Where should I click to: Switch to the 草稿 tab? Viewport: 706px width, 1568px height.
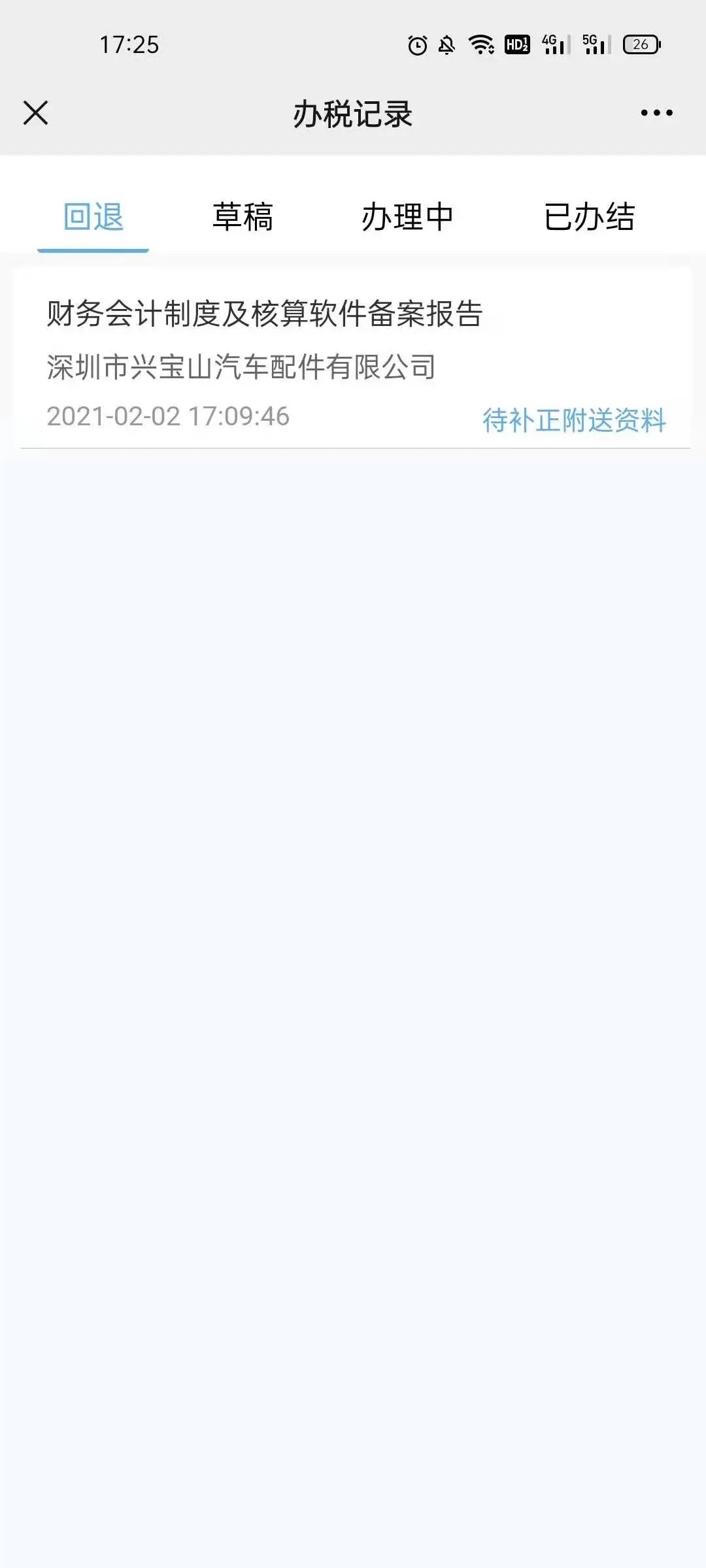(243, 217)
